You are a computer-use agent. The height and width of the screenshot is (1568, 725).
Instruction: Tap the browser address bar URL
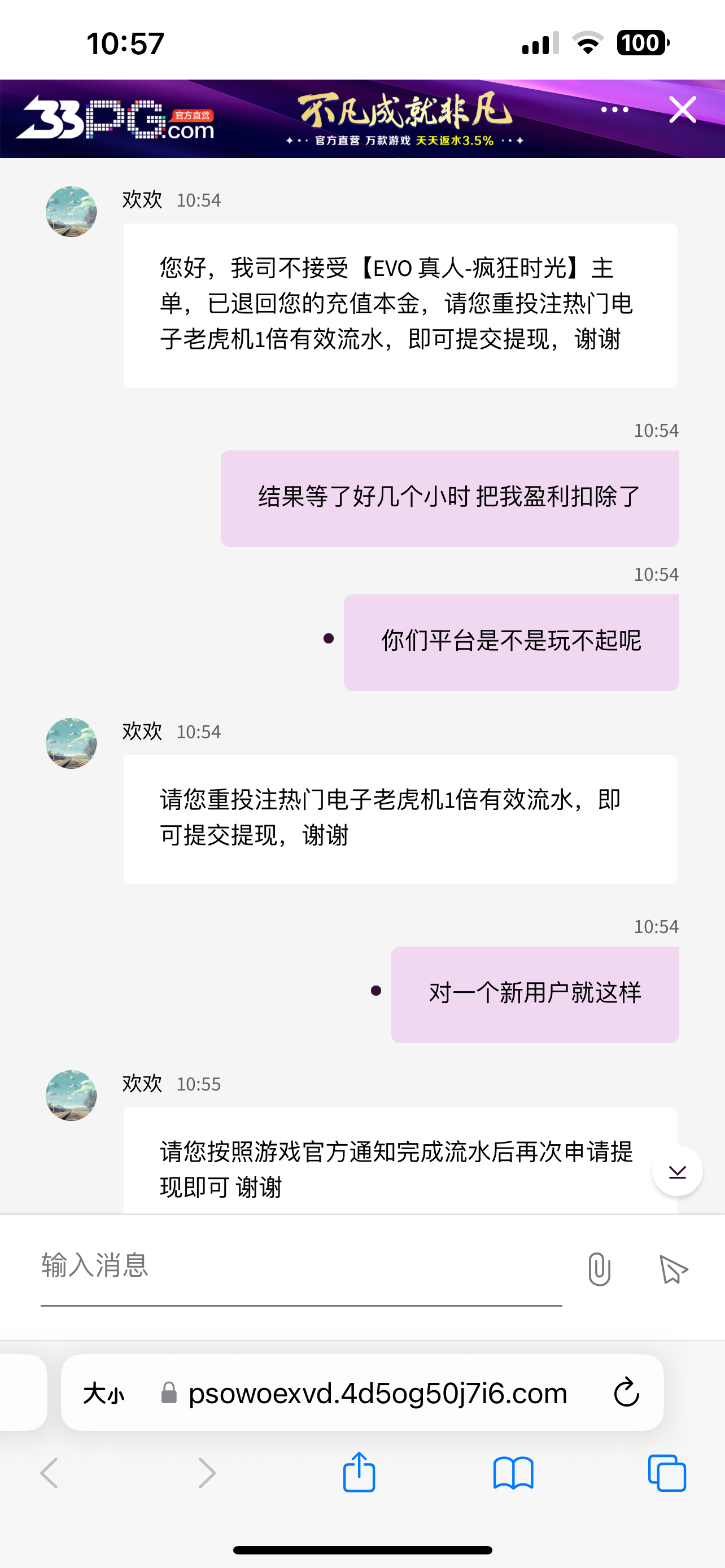click(377, 1392)
